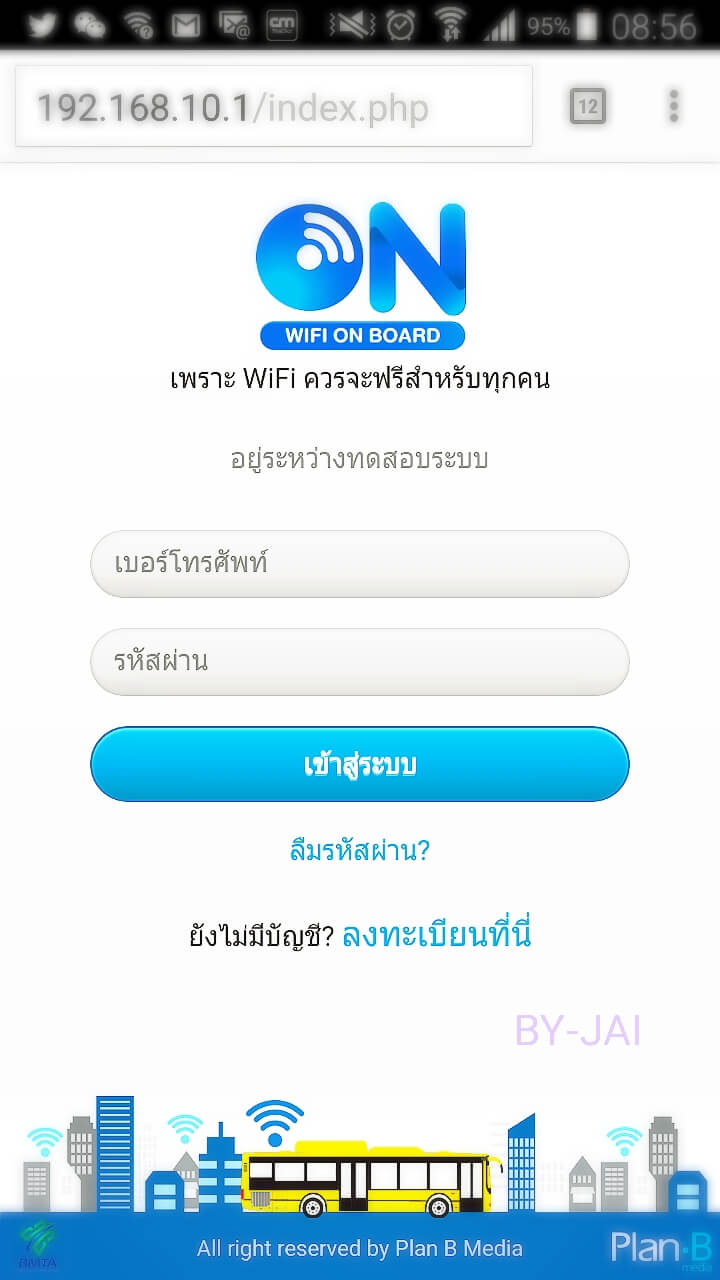Tap the เบอร์โทรศัพท์ phone number field
This screenshot has height=1280, width=720.
pyautogui.click(x=360, y=564)
